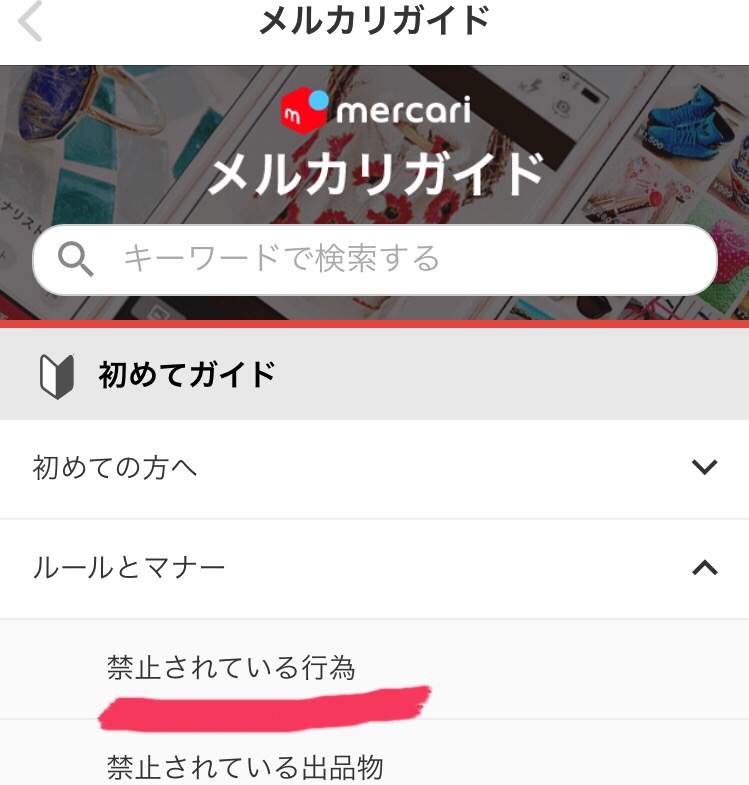Image resolution: width=749 pixels, height=785 pixels.
Task: Open 禁止されている出品物
Action: (x=245, y=767)
